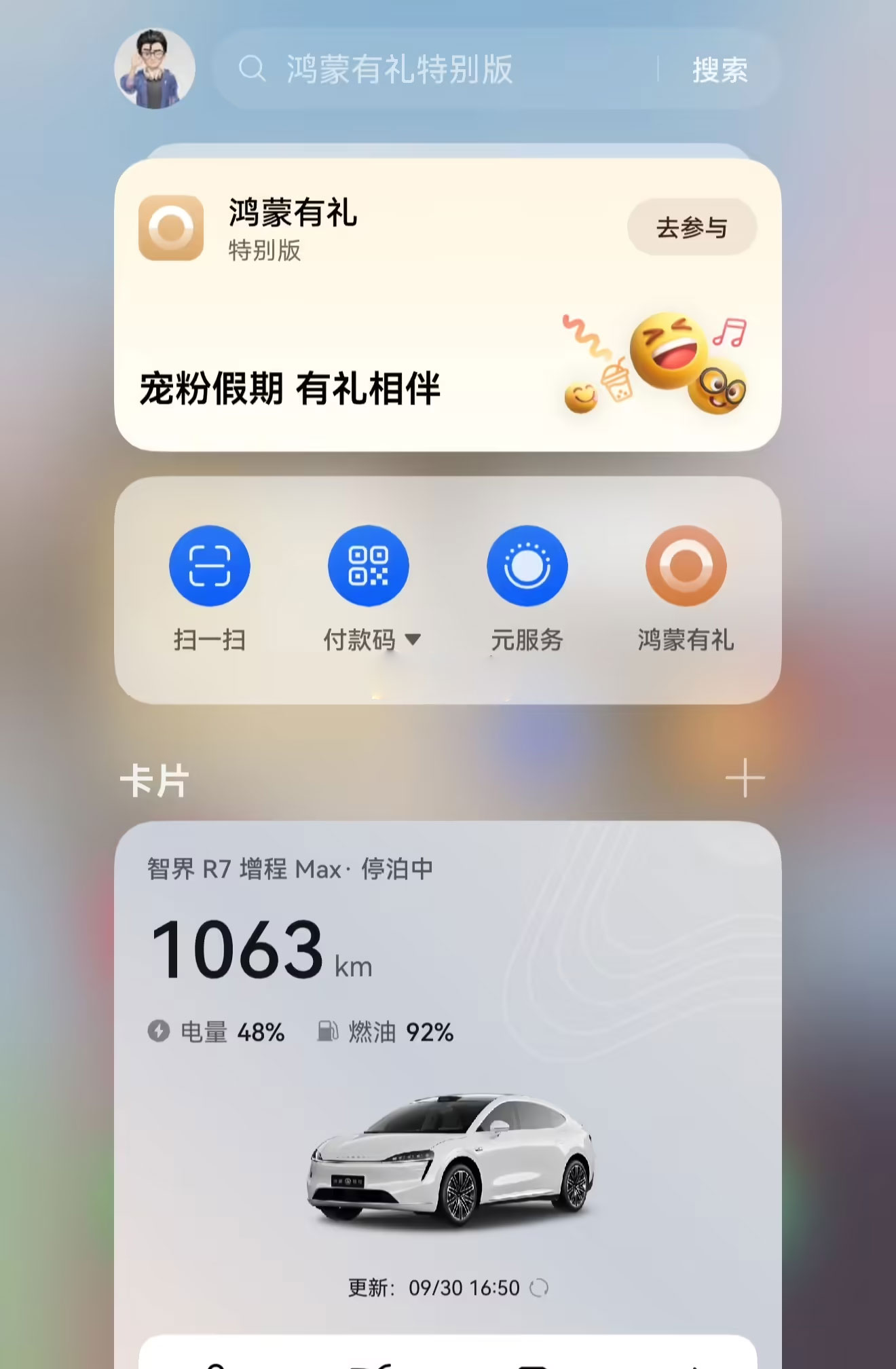Tap the 搜索 button

[720, 70]
